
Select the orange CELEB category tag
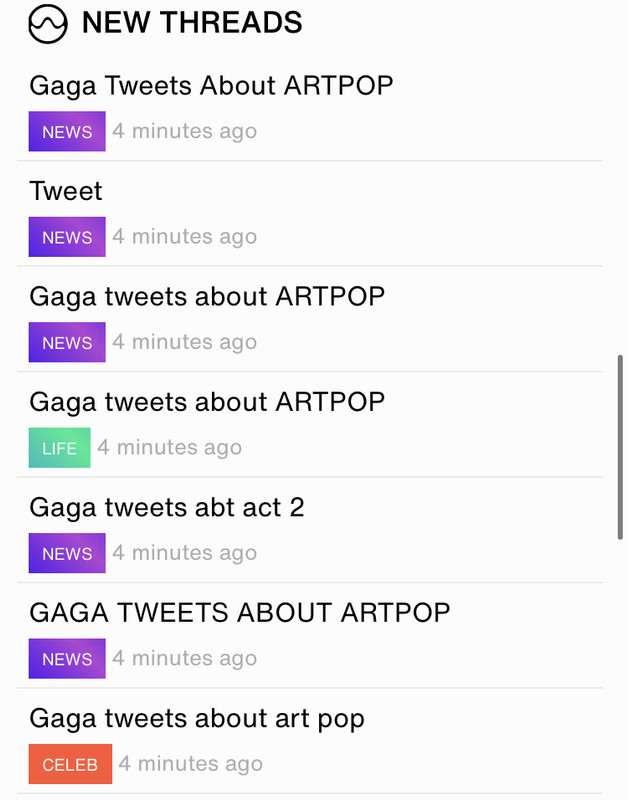point(70,764)
